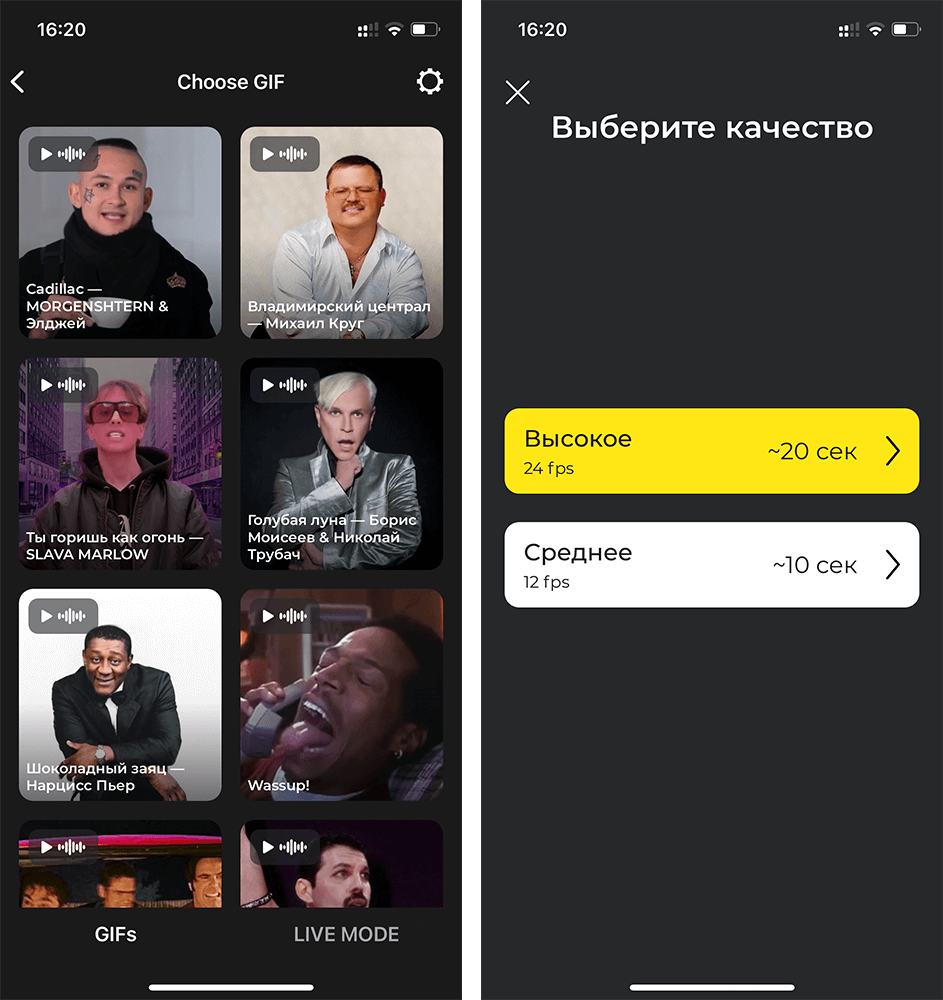Image resolution: width=943 pixels, height=1000 pixels.
Task: Select the Cadillac — MORGENSHTERN & Элджей GIF
Action: click(x=120, y=232)
